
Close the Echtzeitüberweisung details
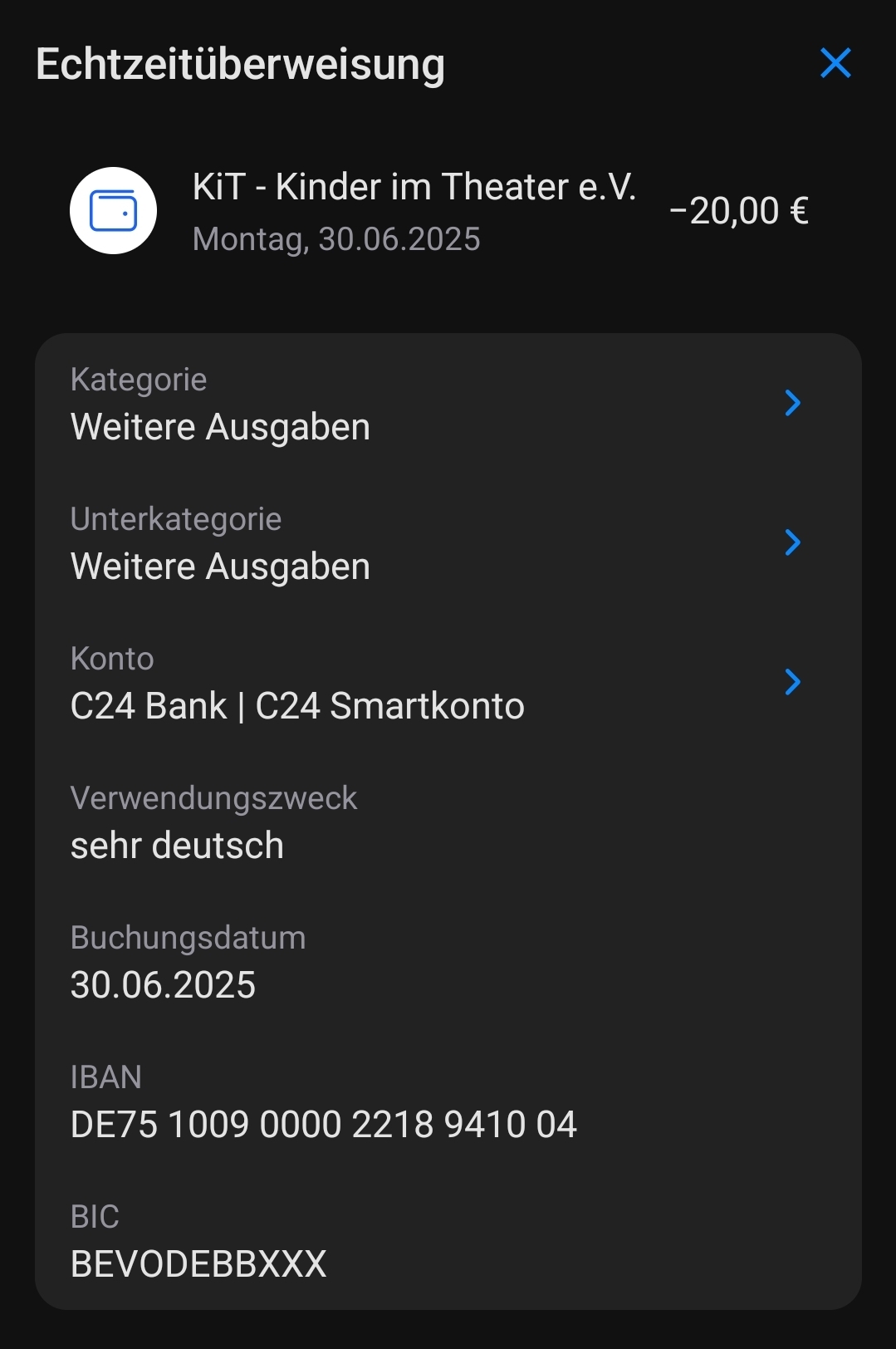click(835, 63)
